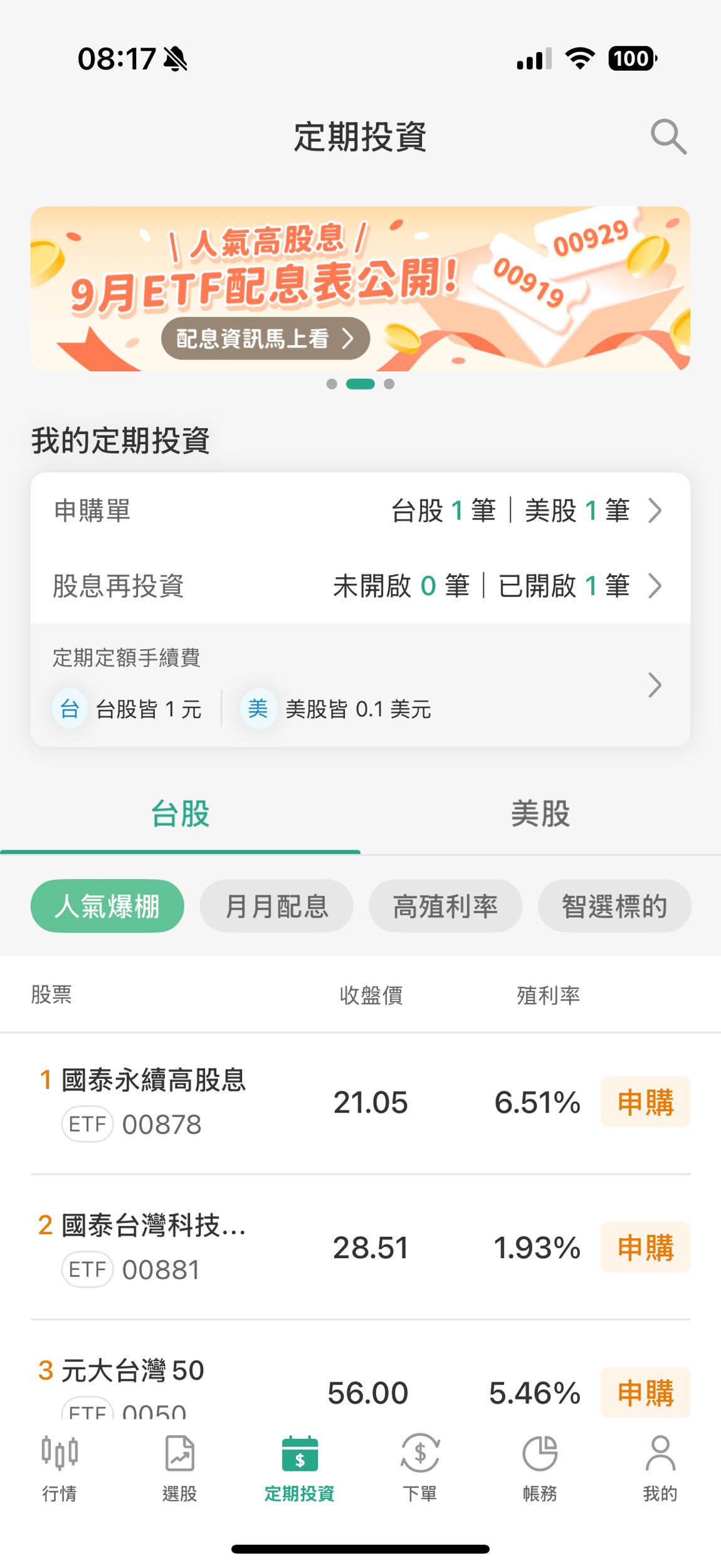Select the 高殖利率 filter chip
Screen dimensions: 721x1568
(x=445, y=905)
